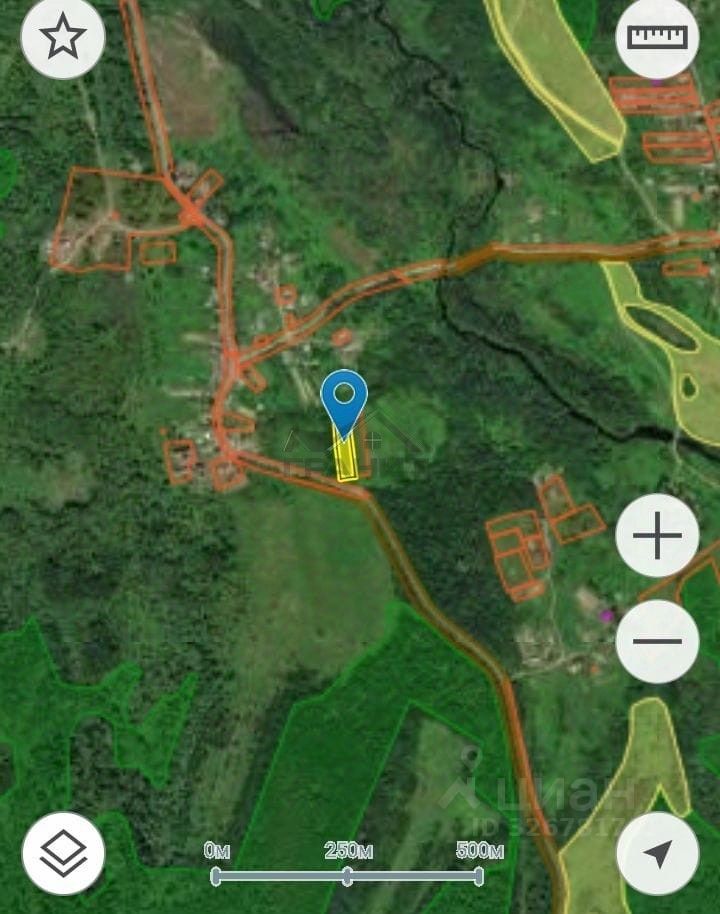Screen dimensions: 720x914
Task: Open the ruler measuring tool
Action: pyautogui.click(x=657, y=37)
